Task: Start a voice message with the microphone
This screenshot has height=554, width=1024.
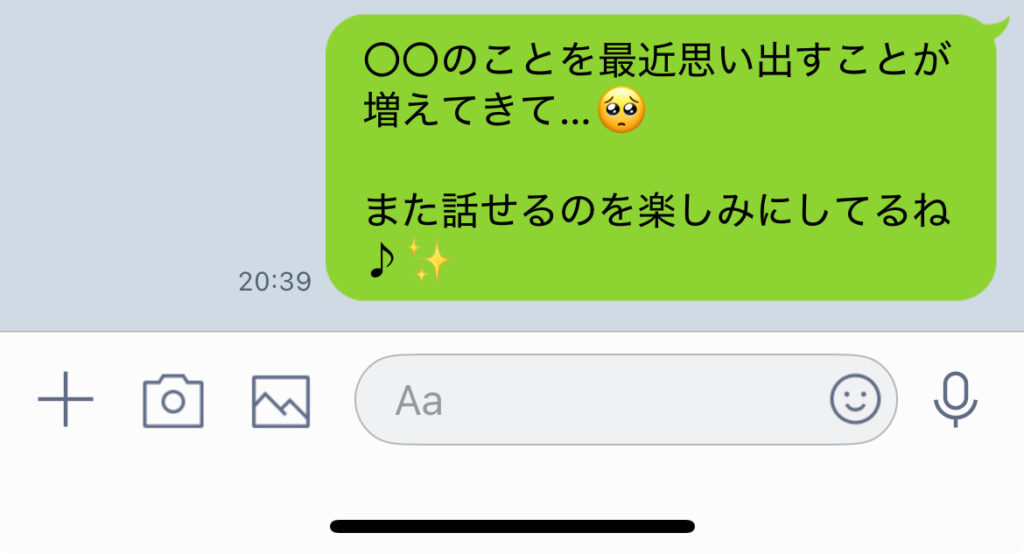Action: click(956, 399)
